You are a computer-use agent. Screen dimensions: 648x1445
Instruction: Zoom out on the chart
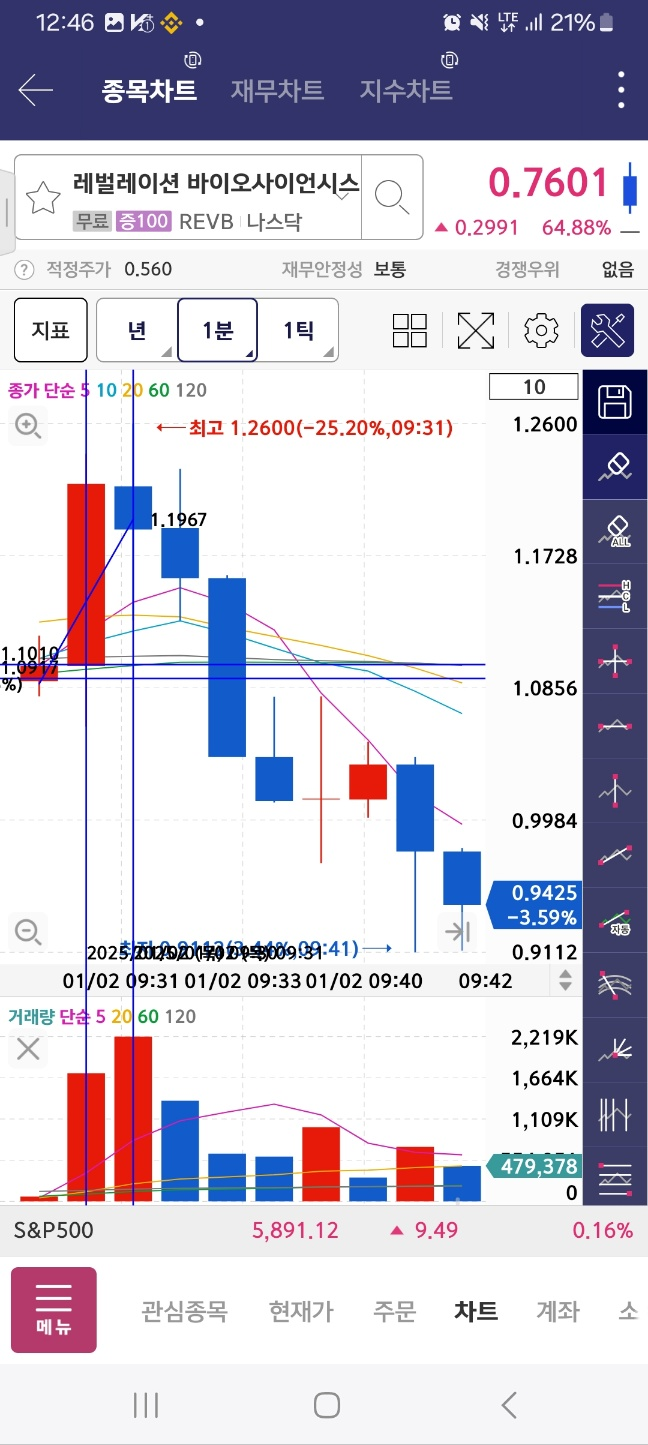(28, 932)
